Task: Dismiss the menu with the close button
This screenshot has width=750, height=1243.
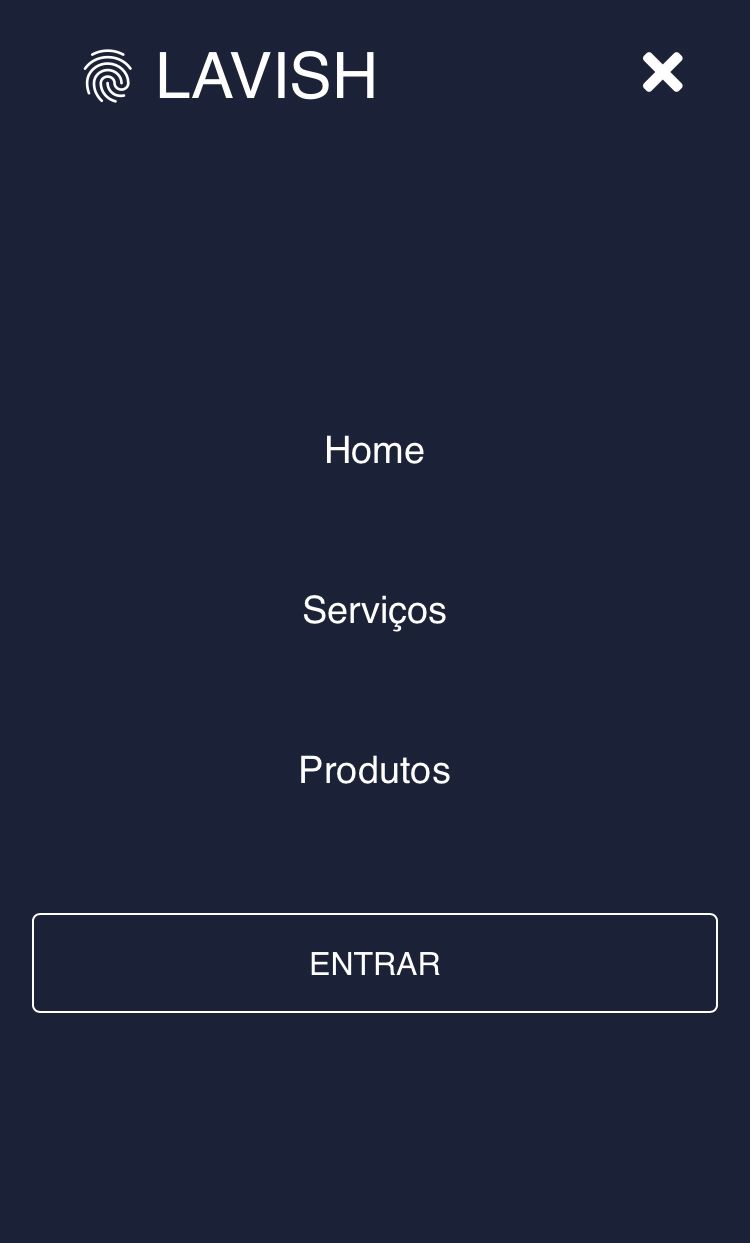Action: click(x=662, y=72)
